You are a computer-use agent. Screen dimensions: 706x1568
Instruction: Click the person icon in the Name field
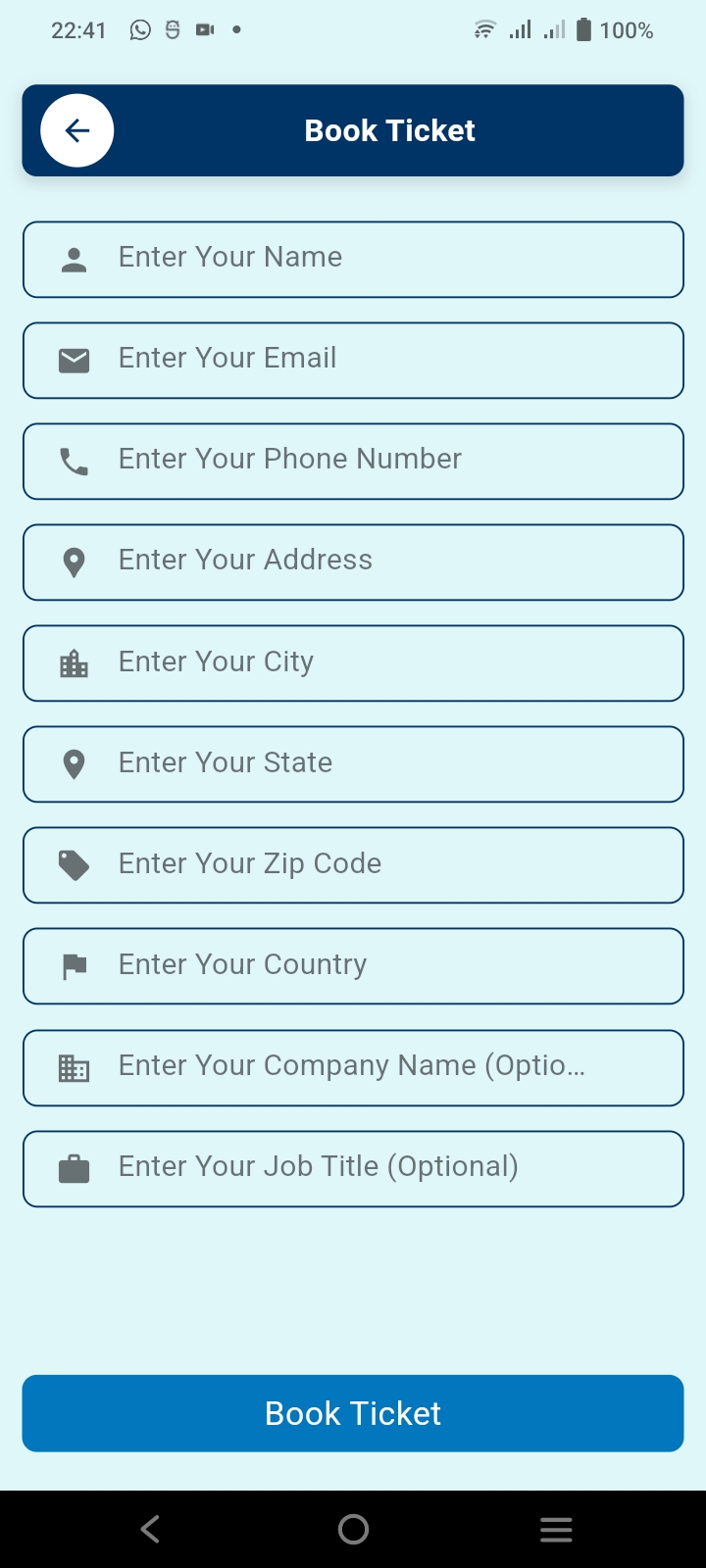(x=74, y=257)
